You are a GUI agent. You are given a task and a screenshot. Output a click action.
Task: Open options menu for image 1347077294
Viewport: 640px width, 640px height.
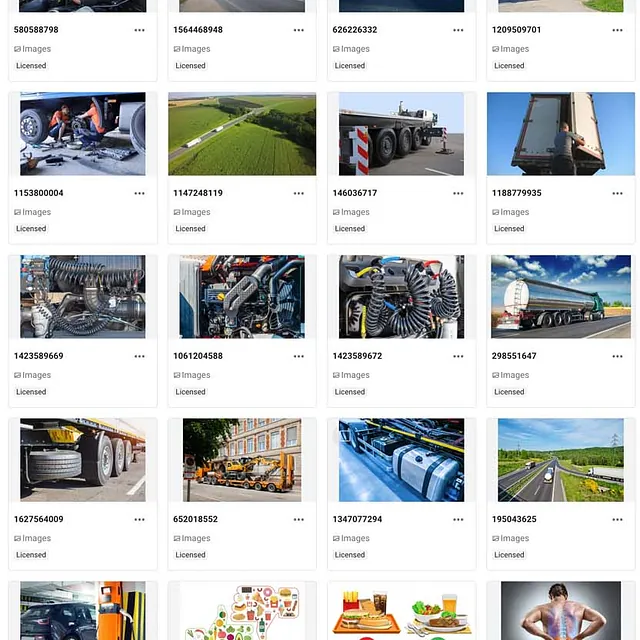pyautogui.click(x=458, y=519)
